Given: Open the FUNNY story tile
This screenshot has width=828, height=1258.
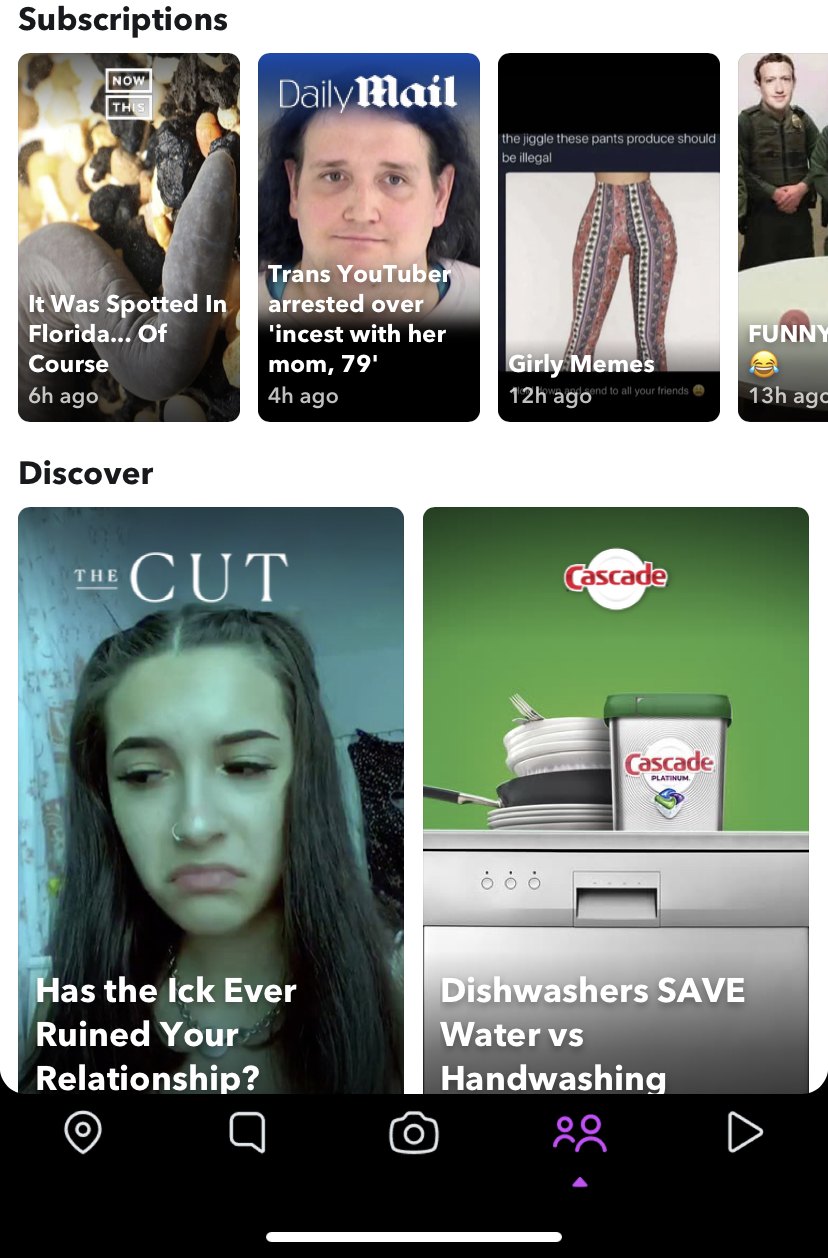Looking at the screenshot, I should 783,237.
